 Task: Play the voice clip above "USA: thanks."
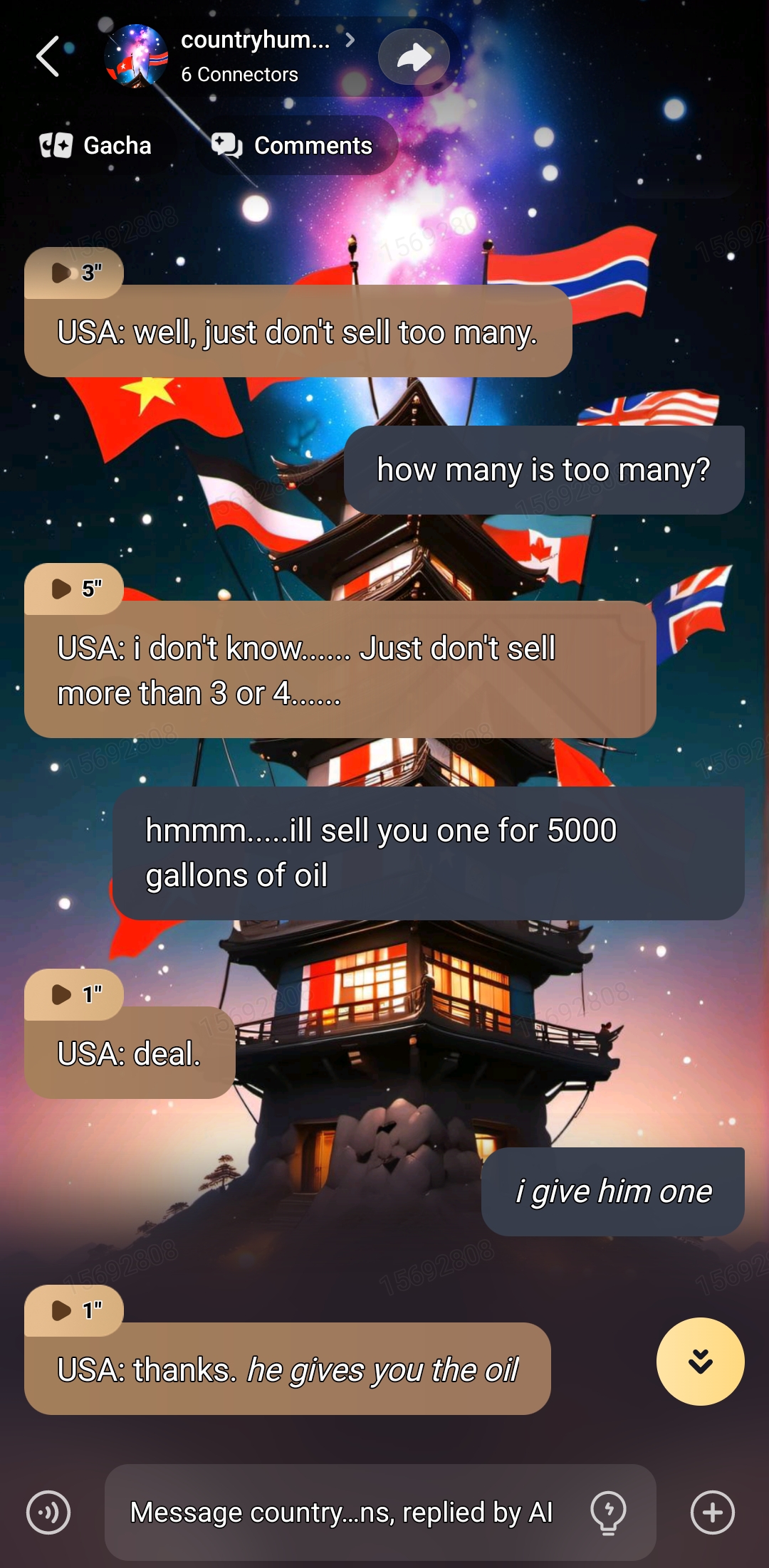tap(74, 1310)
